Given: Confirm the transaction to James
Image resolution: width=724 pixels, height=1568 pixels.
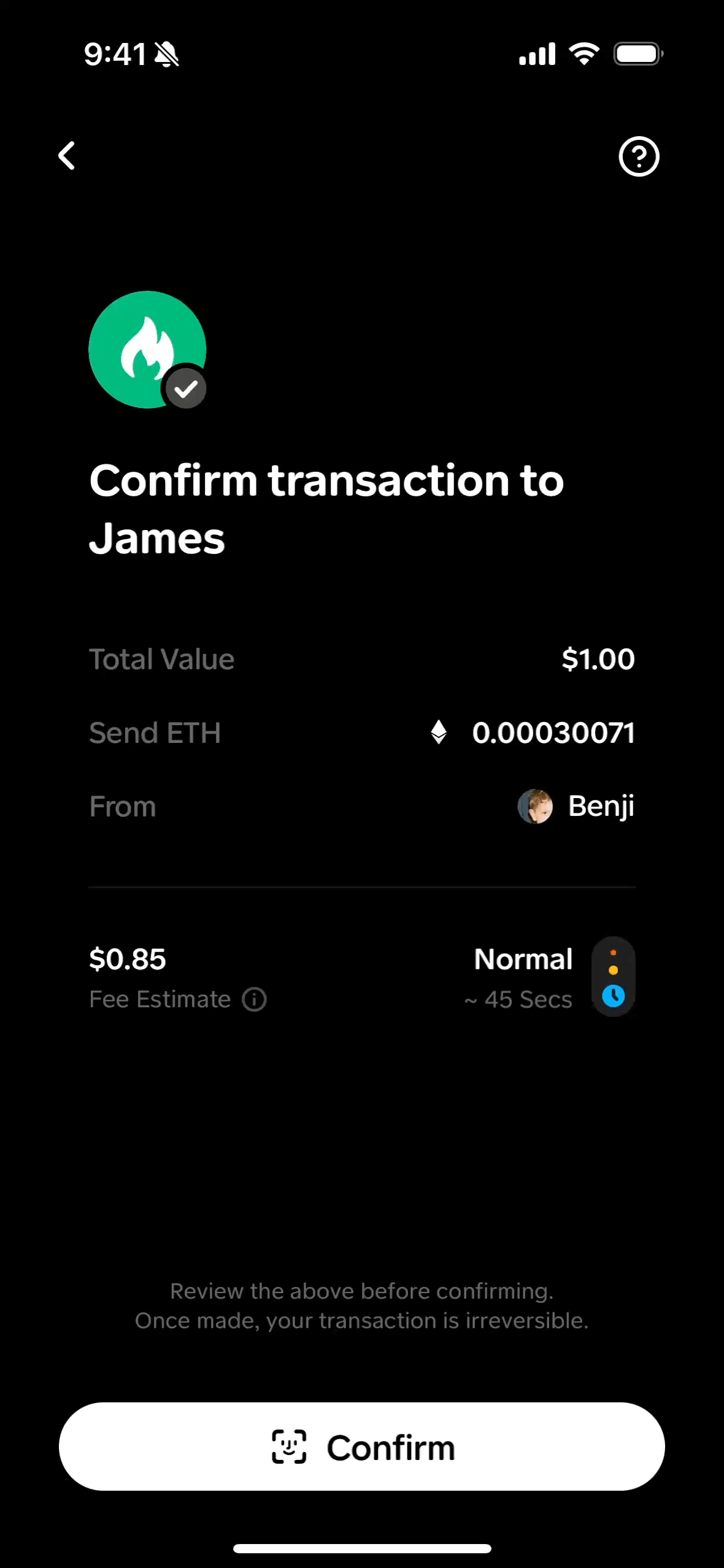Looking at the screenshot, I should pos(362,1447).
